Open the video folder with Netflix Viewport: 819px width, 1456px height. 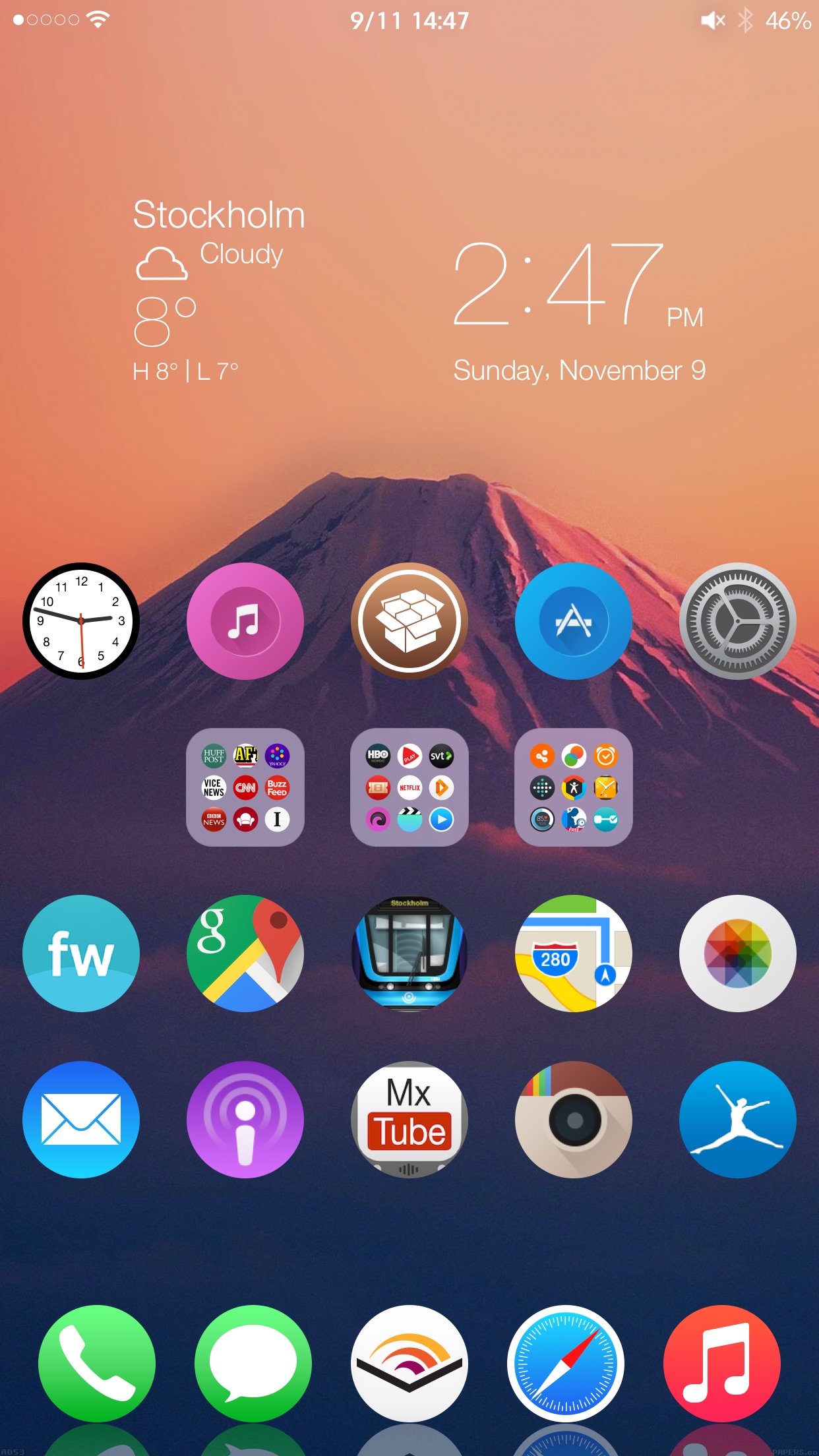(409, 787)
